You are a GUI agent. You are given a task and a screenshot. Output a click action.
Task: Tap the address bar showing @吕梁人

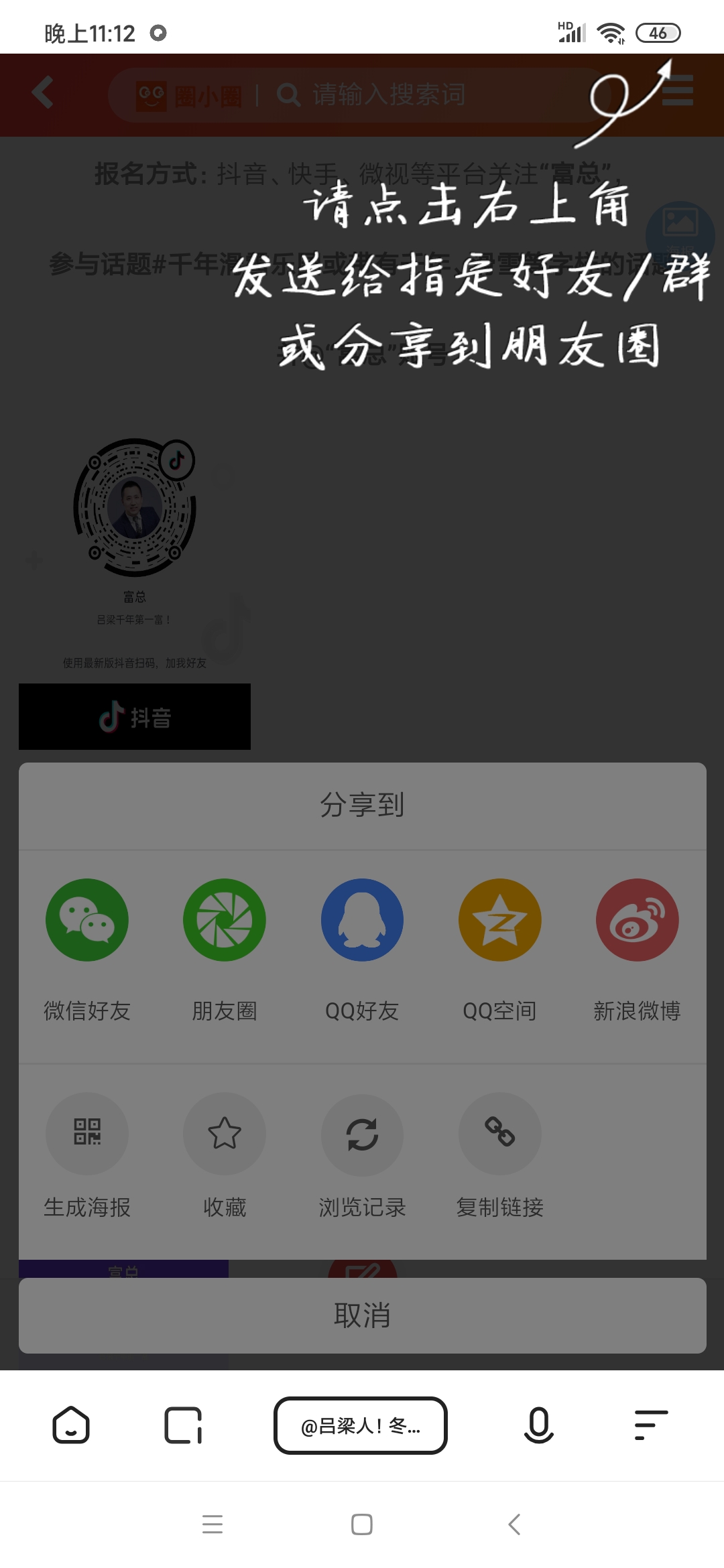[x=361, y=1425]
